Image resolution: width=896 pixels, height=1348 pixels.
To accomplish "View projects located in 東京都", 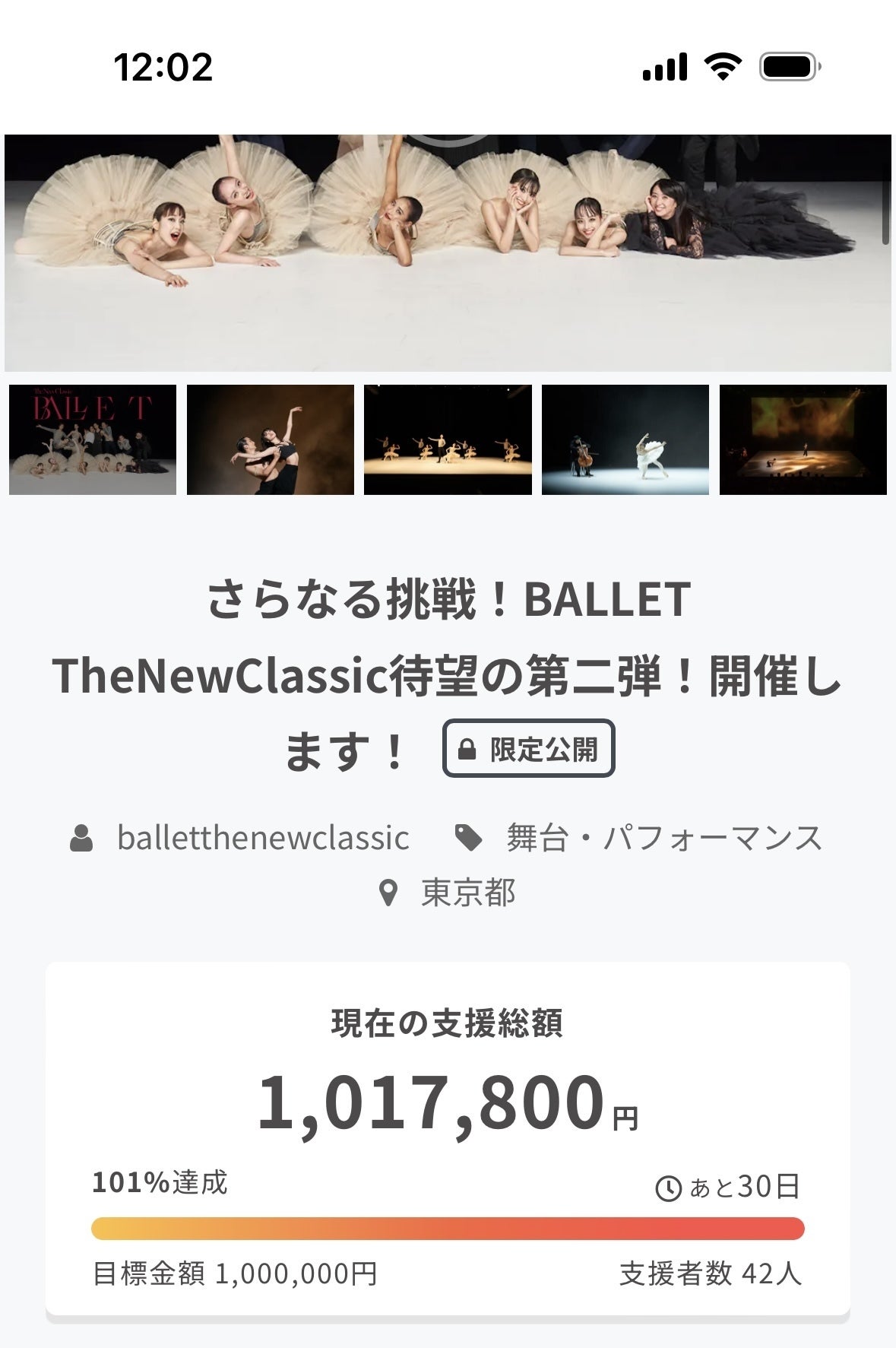I will pos(467,893).
